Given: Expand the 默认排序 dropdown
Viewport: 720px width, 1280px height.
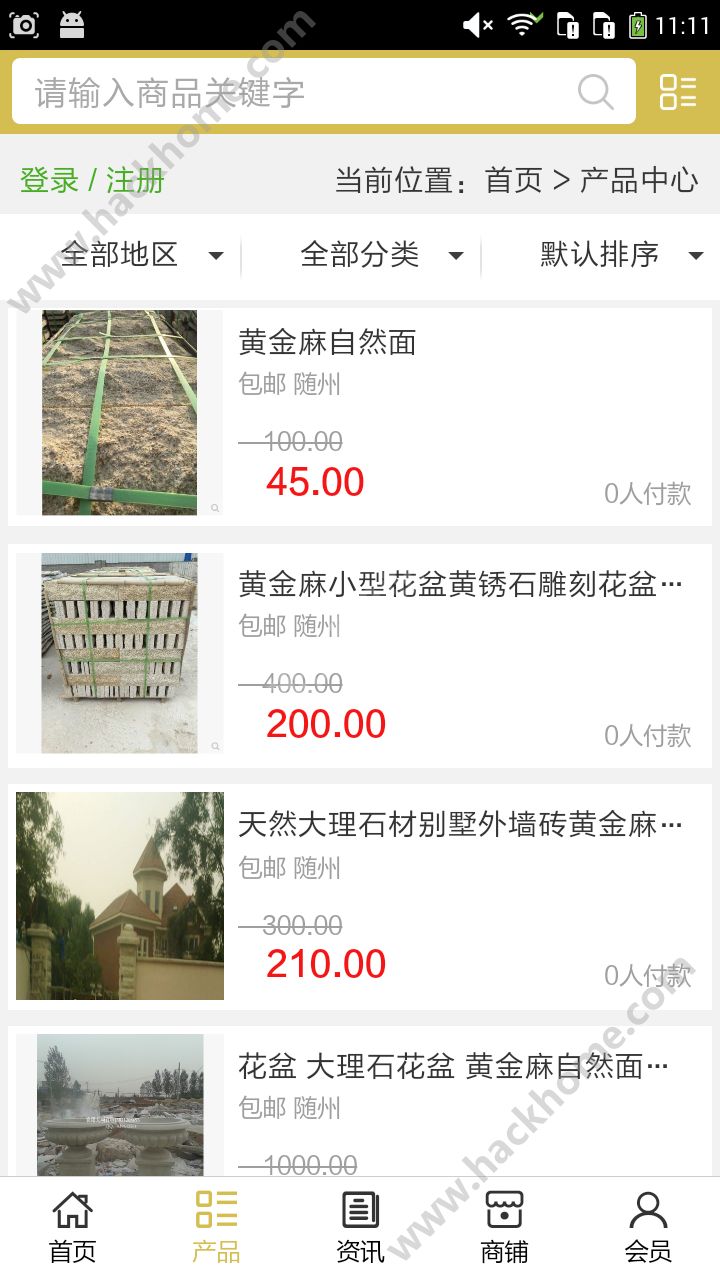Looking at the screenshot, I should point(620,255).
